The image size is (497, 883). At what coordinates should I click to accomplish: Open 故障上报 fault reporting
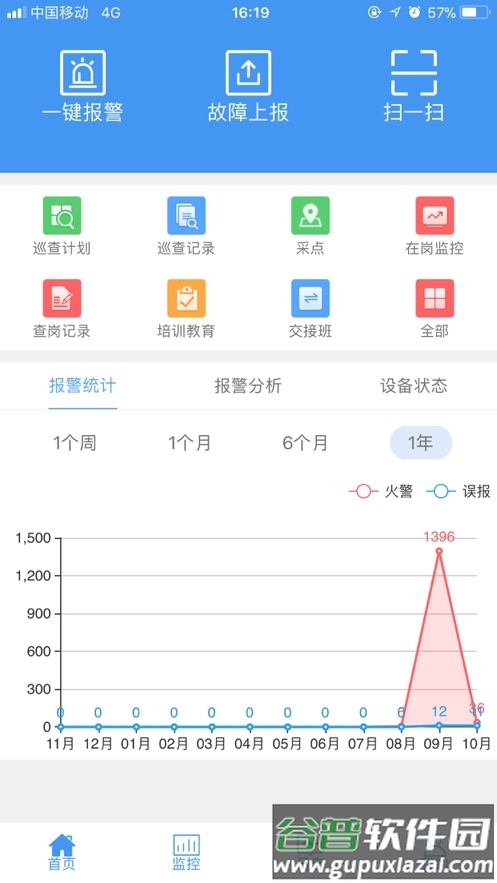248,86
